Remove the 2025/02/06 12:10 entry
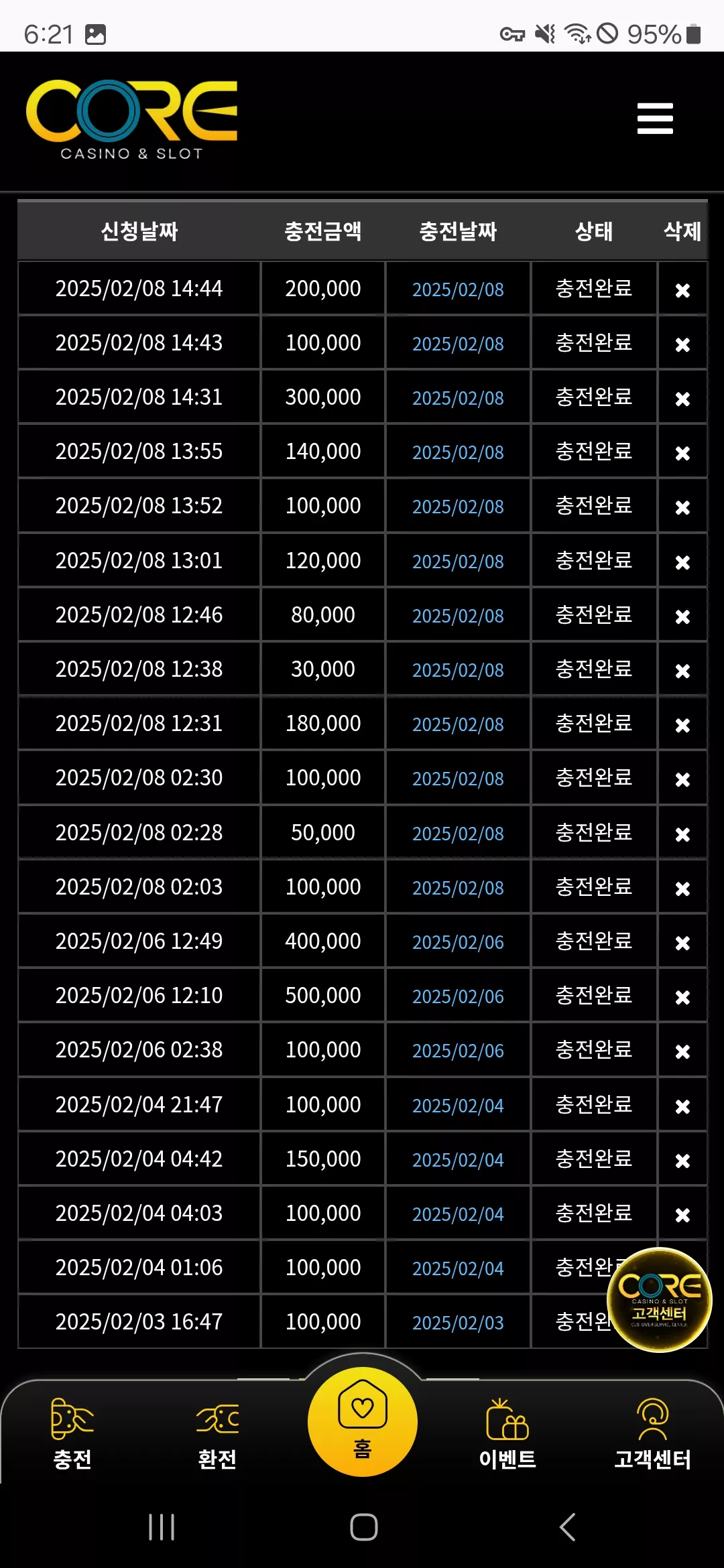This screenshot has width=724, height=1568. click(x=682, y=997)
